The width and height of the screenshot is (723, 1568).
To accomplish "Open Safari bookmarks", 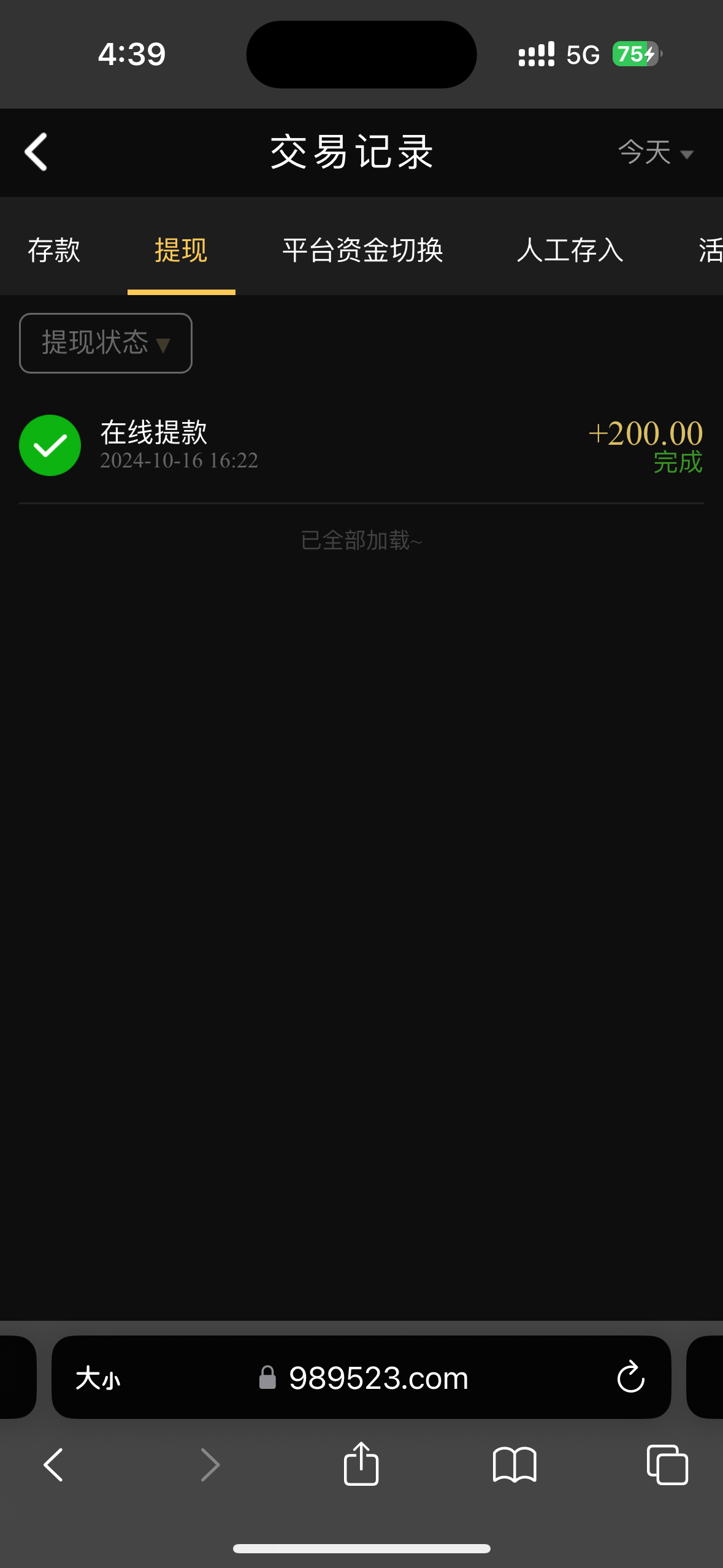I will (515, 1464).
